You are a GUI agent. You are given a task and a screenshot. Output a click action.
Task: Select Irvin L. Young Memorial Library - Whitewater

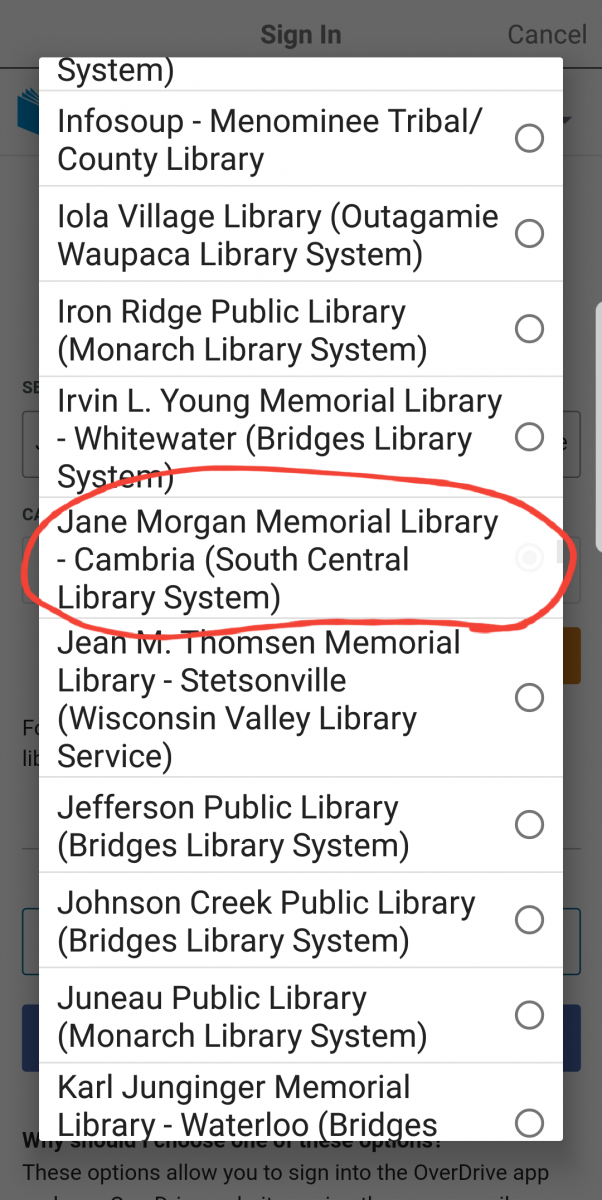[300, 437]
